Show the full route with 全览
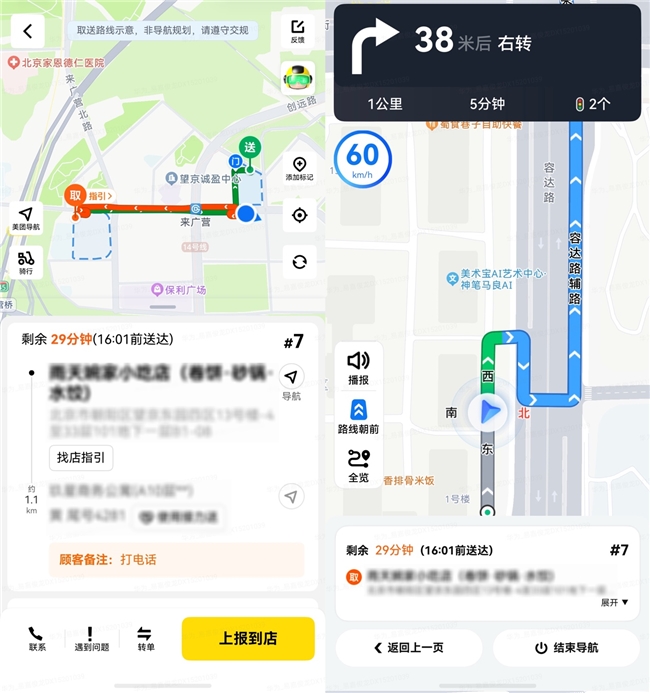 (x=358, y=466)
